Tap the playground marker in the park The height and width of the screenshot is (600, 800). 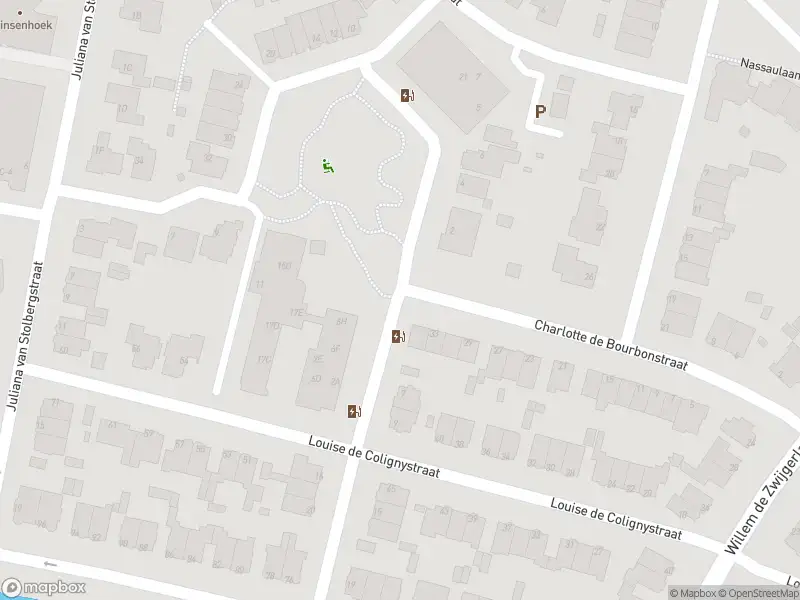[x=327, y=166]
